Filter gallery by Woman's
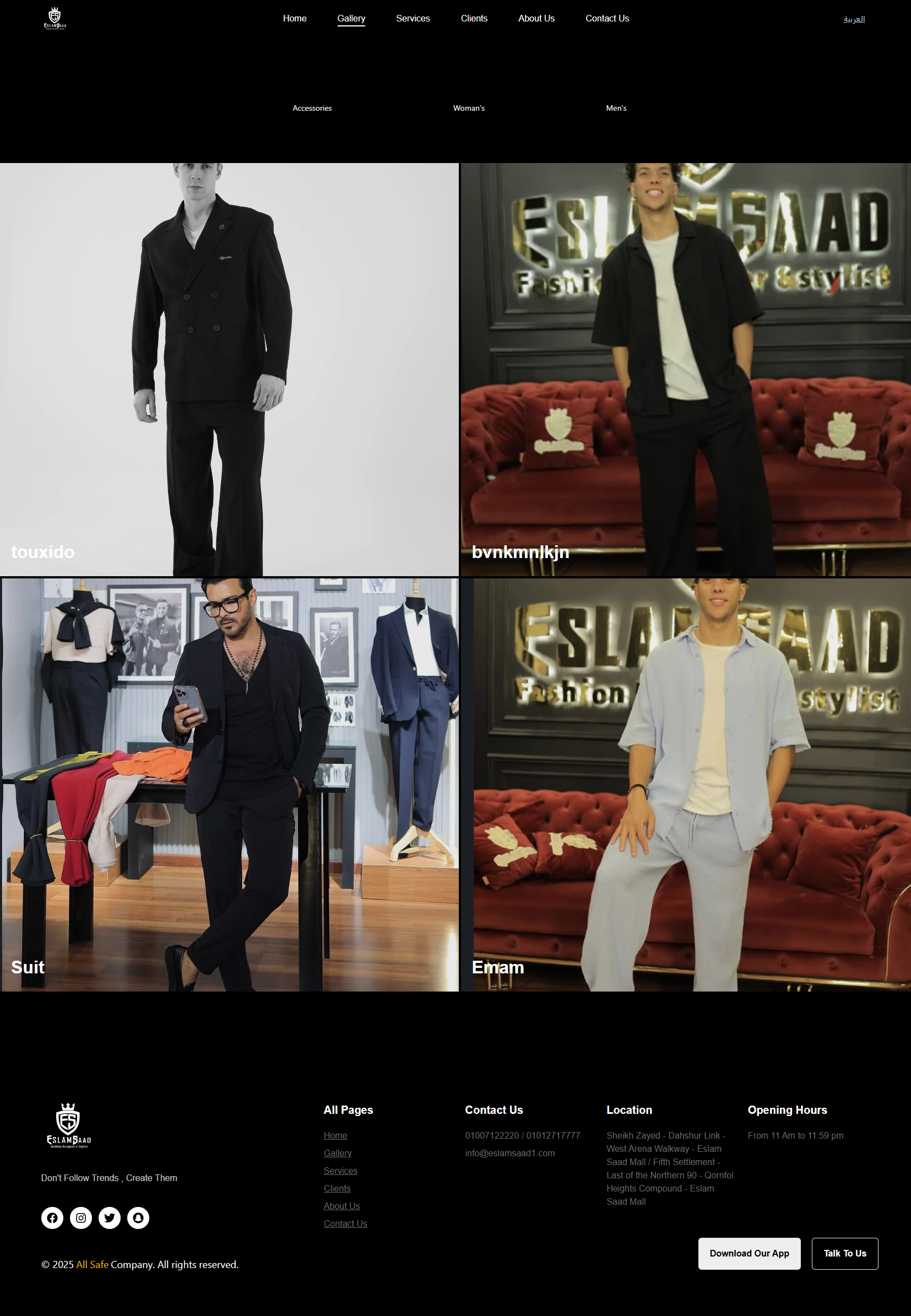The width and height of the screenshot is (911, 1316). click(469, 108)
